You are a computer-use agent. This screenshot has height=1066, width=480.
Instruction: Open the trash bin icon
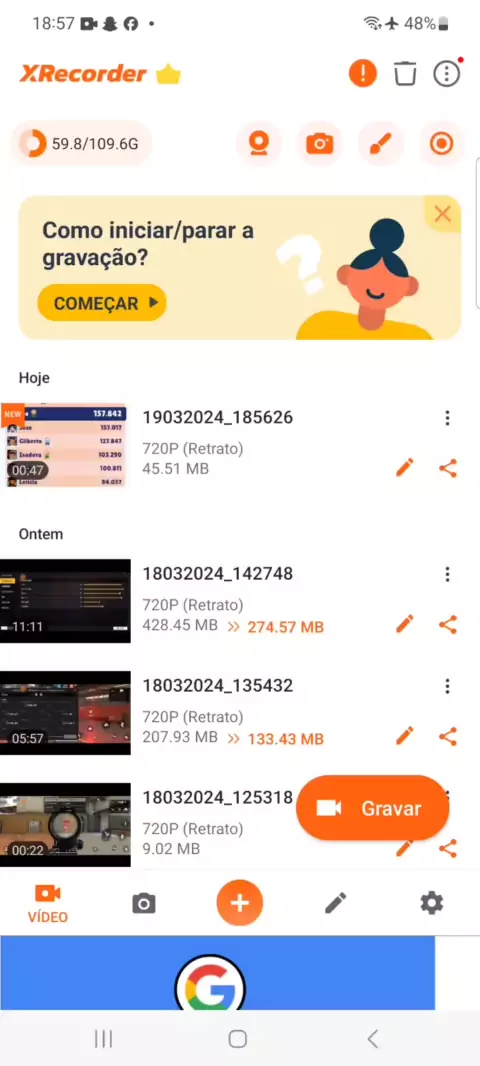click(405, 73)
